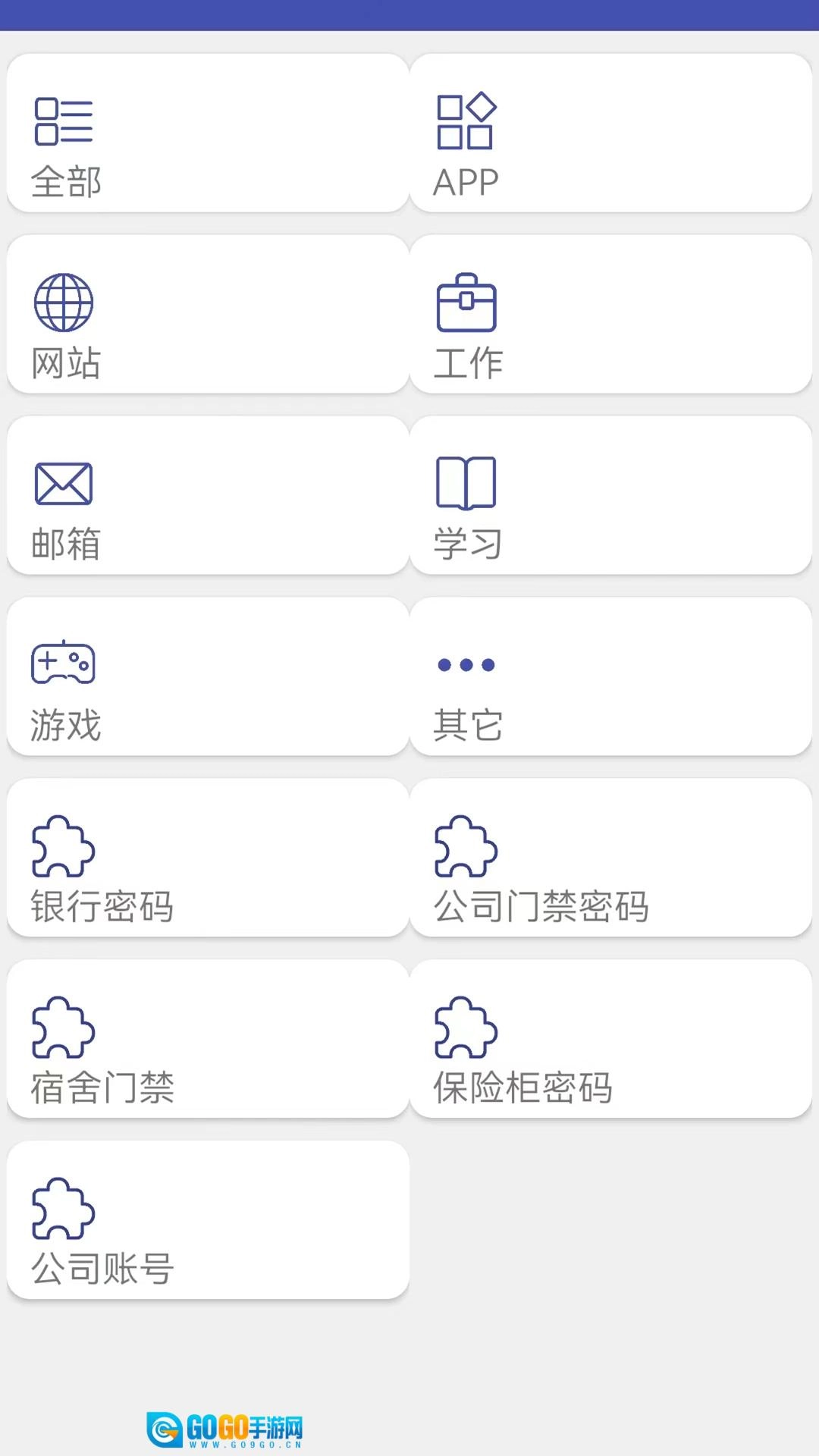Open the 全部 category card
Image resolution: width=819 pixels, height=1456 pixels.
coord(208,133)
